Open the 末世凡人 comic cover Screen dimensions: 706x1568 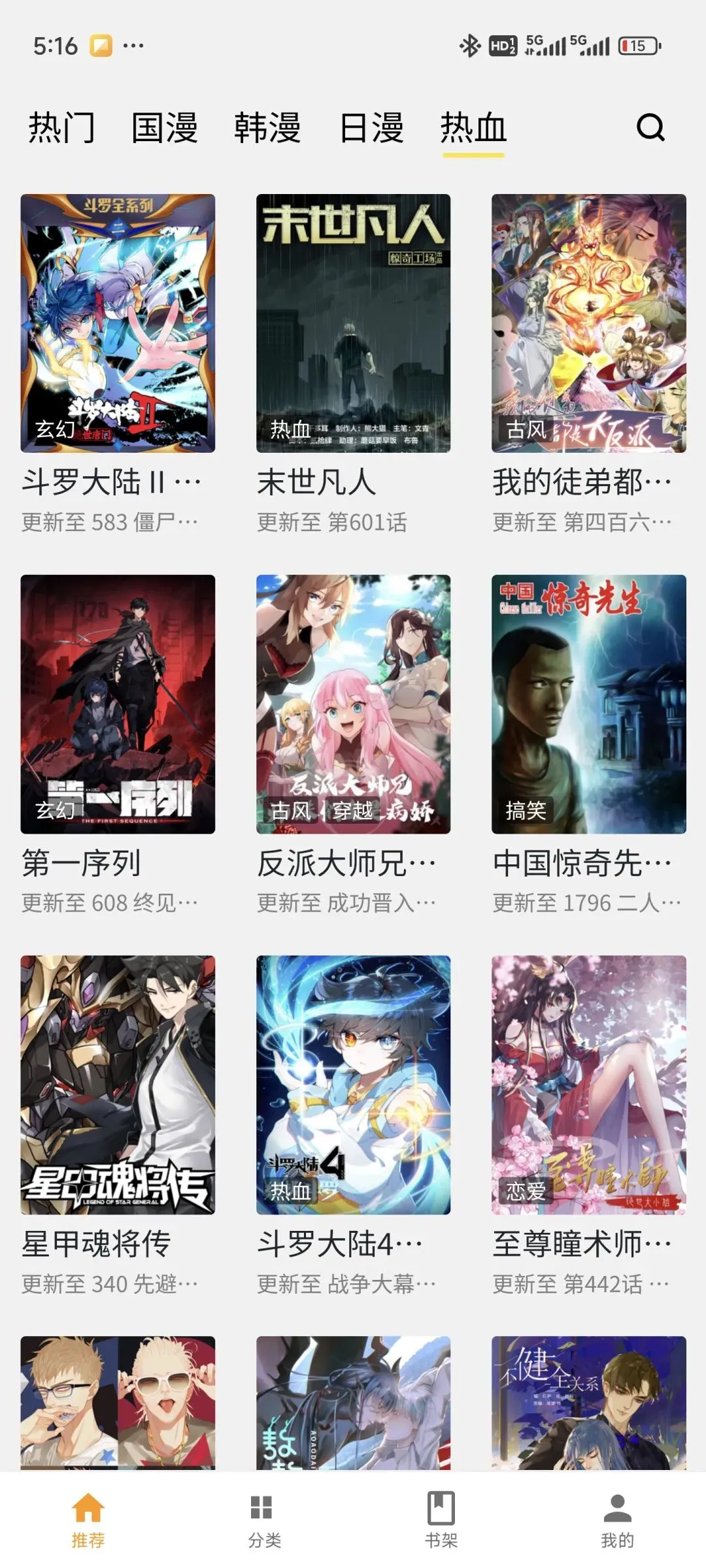point(353,323)
